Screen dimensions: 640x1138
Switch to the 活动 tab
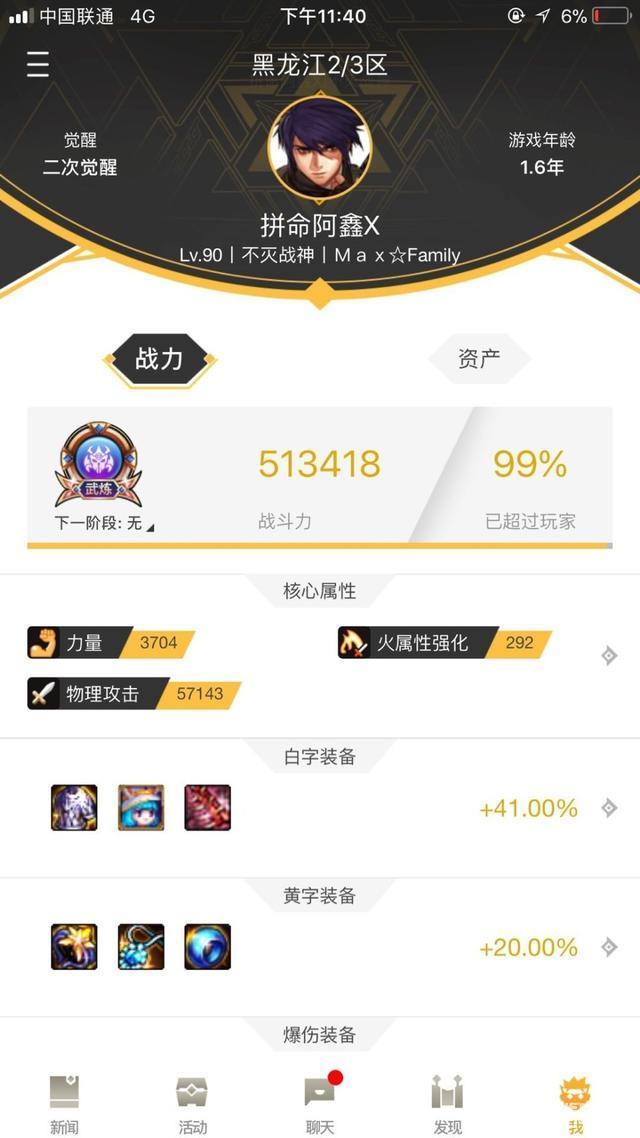[x=192, y=1102]
